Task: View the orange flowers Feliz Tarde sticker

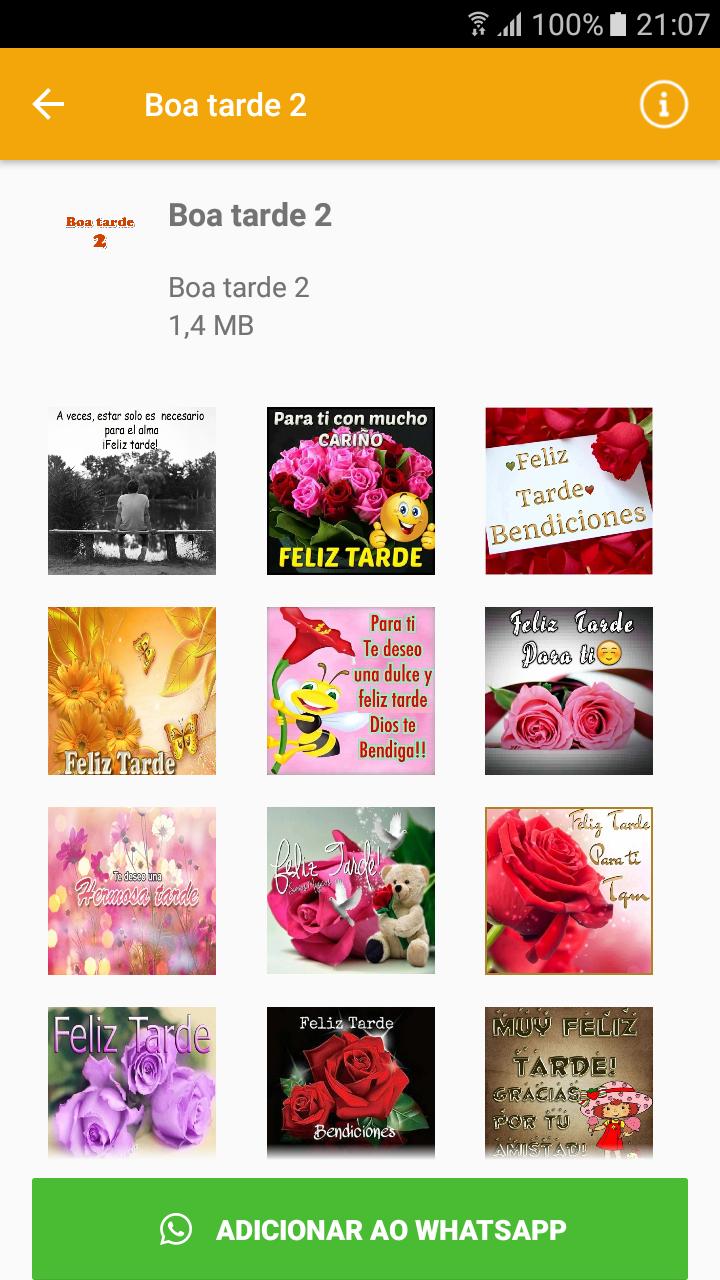Action: point(132,691)
